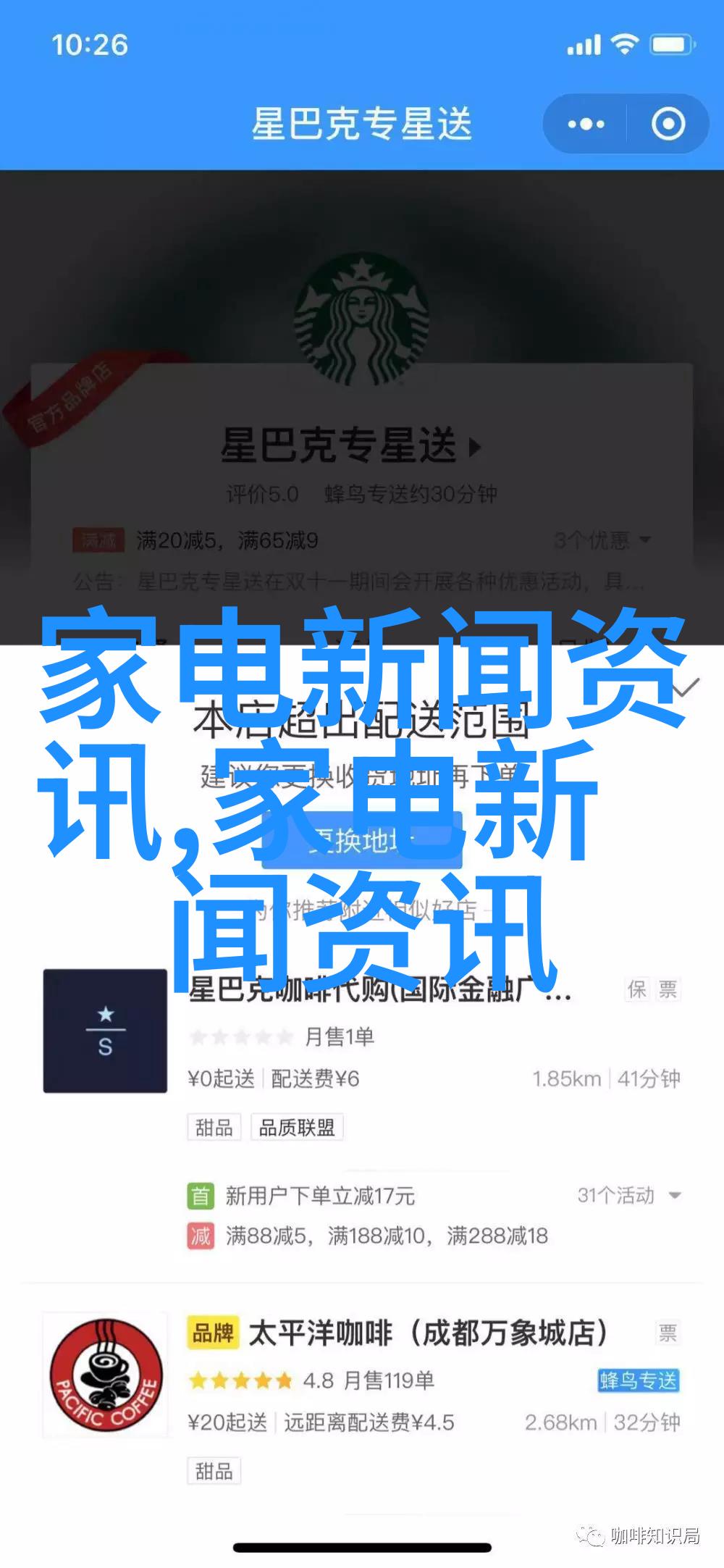The width and height of the screenshot is (724, 1568).
Task: Expand the 3个优惠 discounts dropdown
Action: (602, 540)
